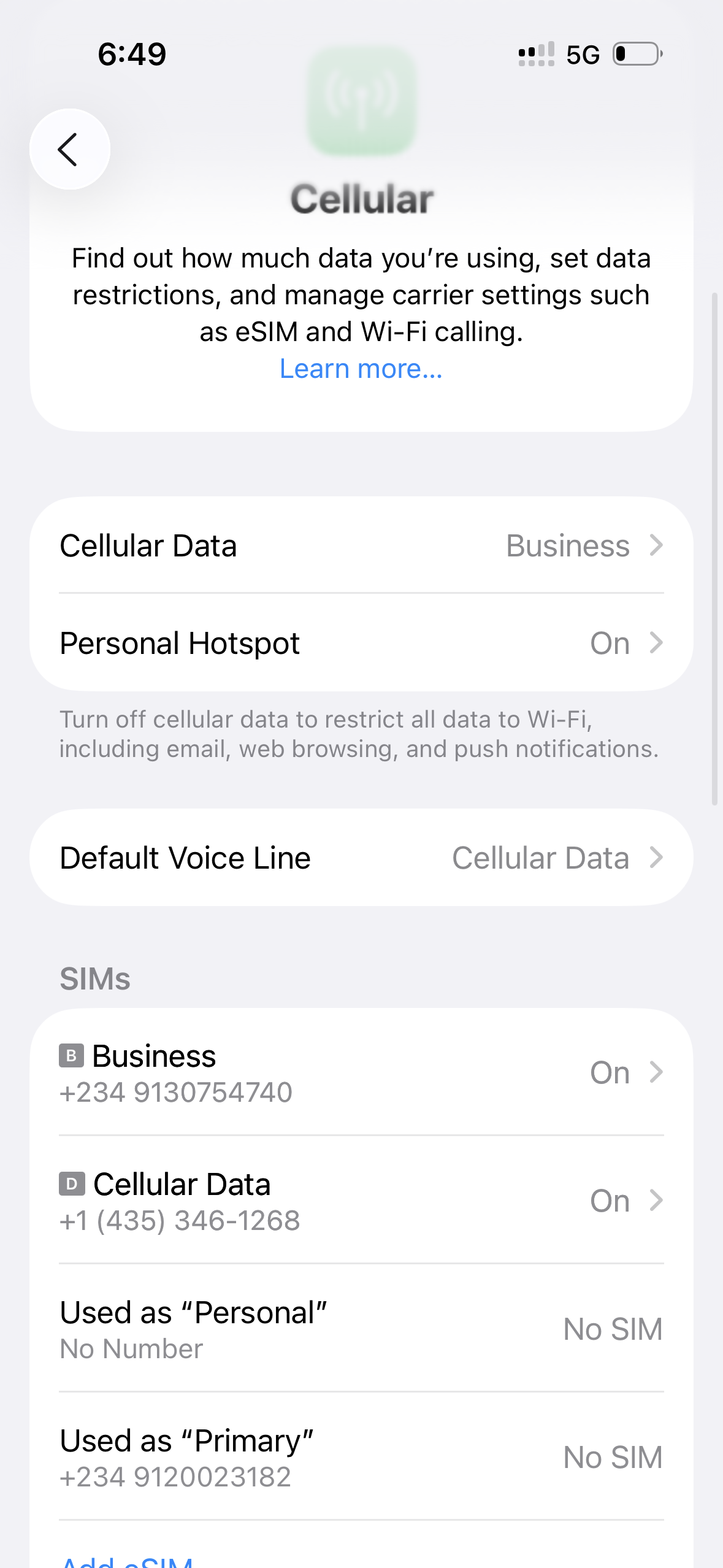Open Cellular Data settings set to Business
This screenshot has width=723, height=1568.
pos(361,545)
